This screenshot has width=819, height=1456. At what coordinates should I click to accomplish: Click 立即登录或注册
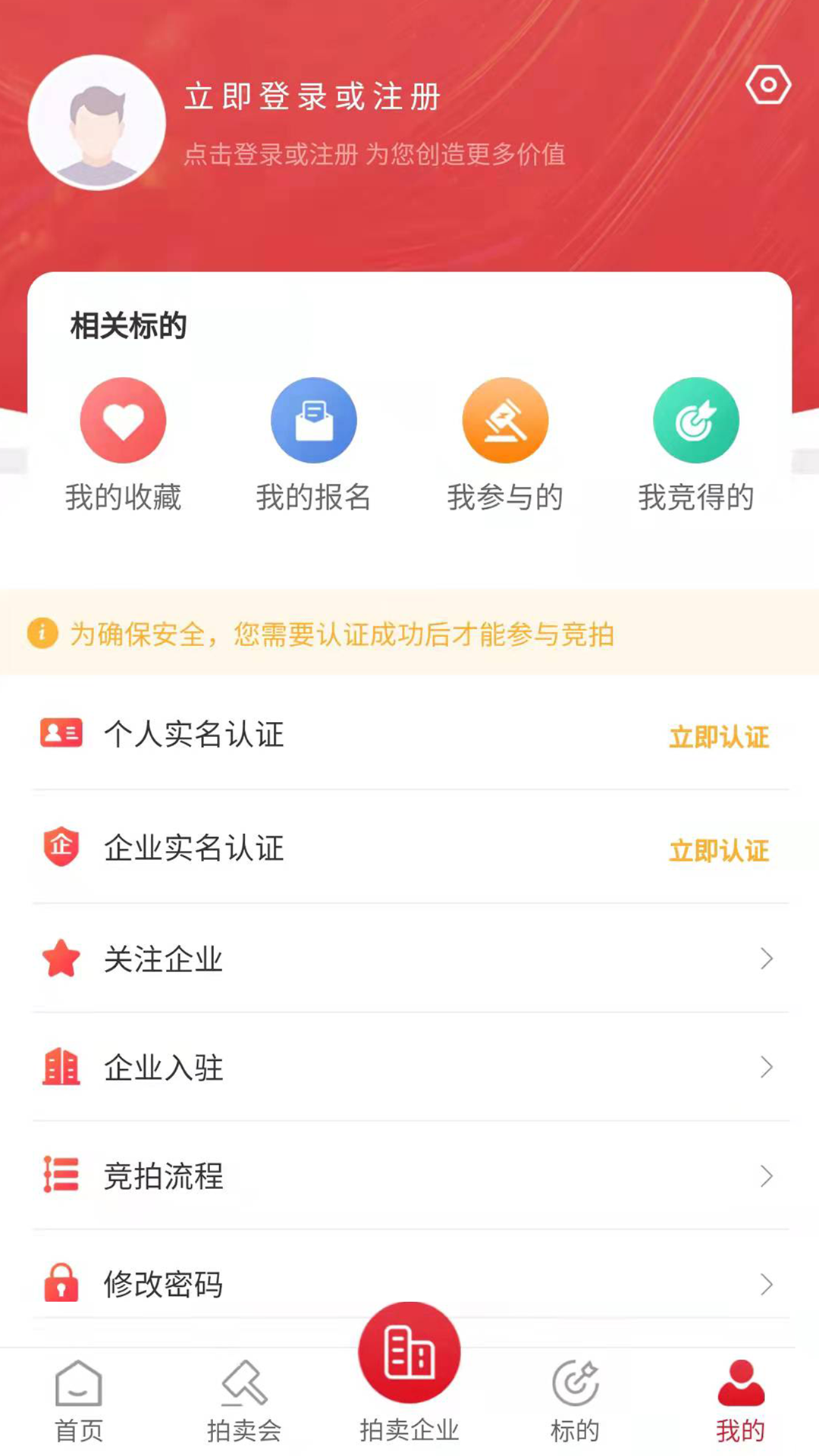pyautogui.click(x=312, y=96)
